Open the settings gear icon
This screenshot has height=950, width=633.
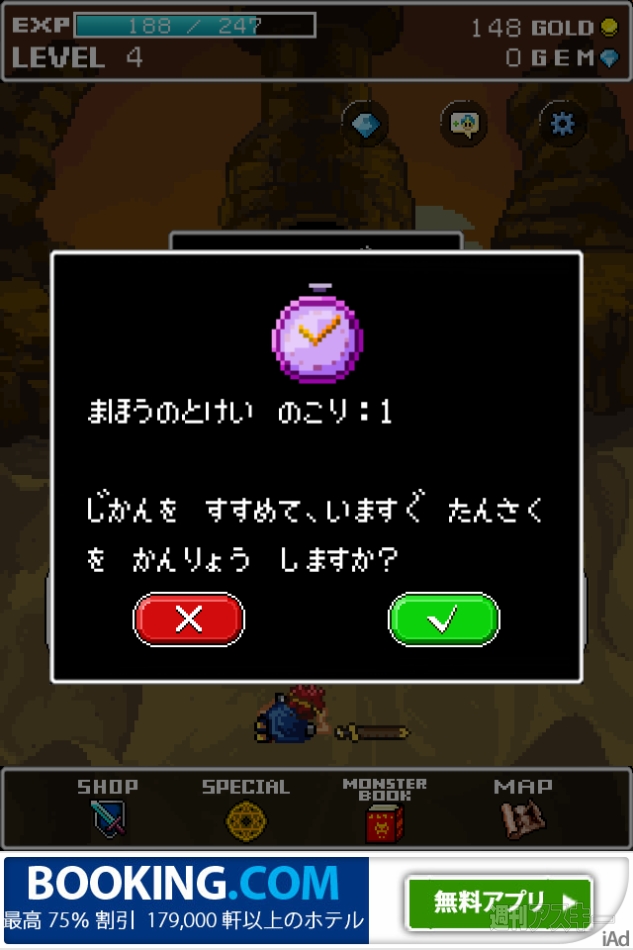[x=563, y=124]
